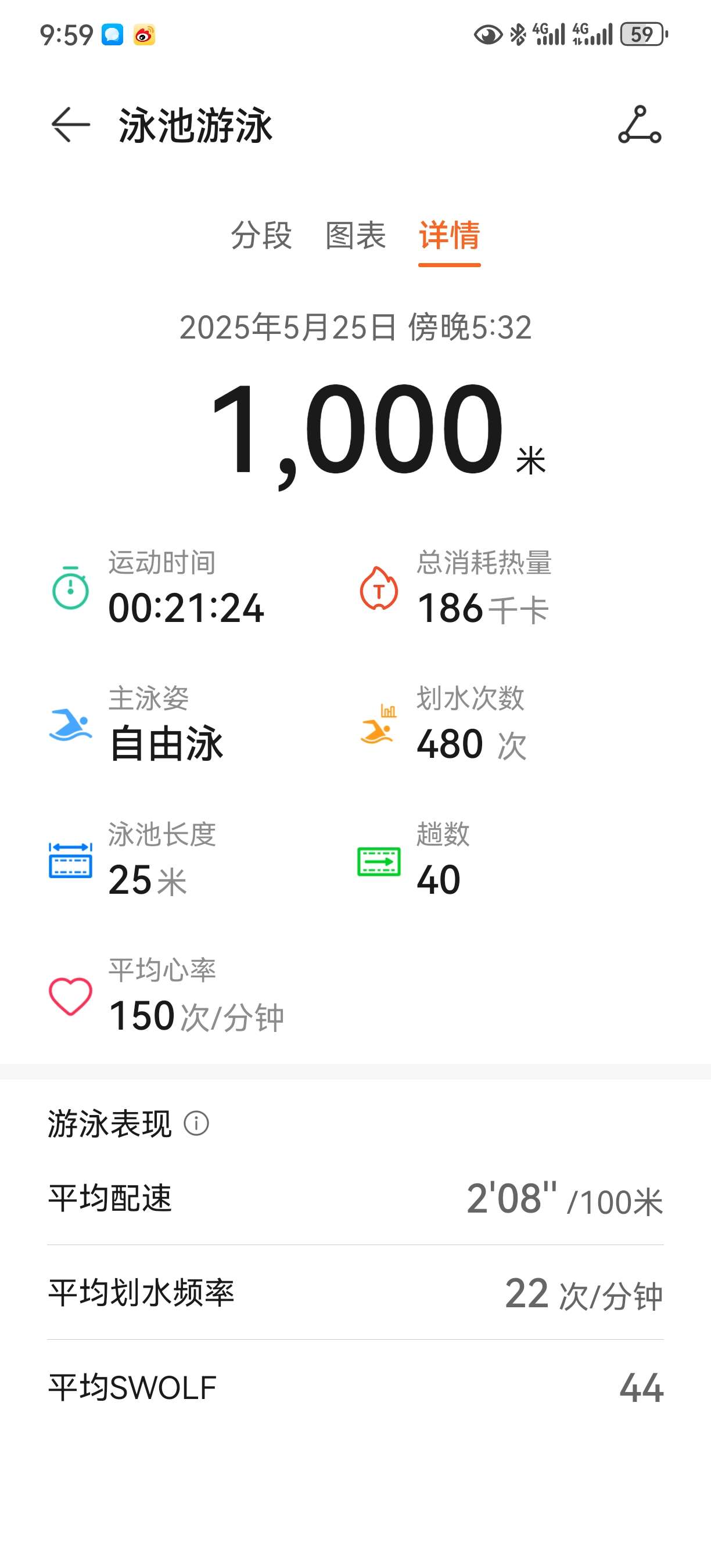
Task: Switch to the 分段 tab
Action: pyautogui.click(x=261, y=236)
